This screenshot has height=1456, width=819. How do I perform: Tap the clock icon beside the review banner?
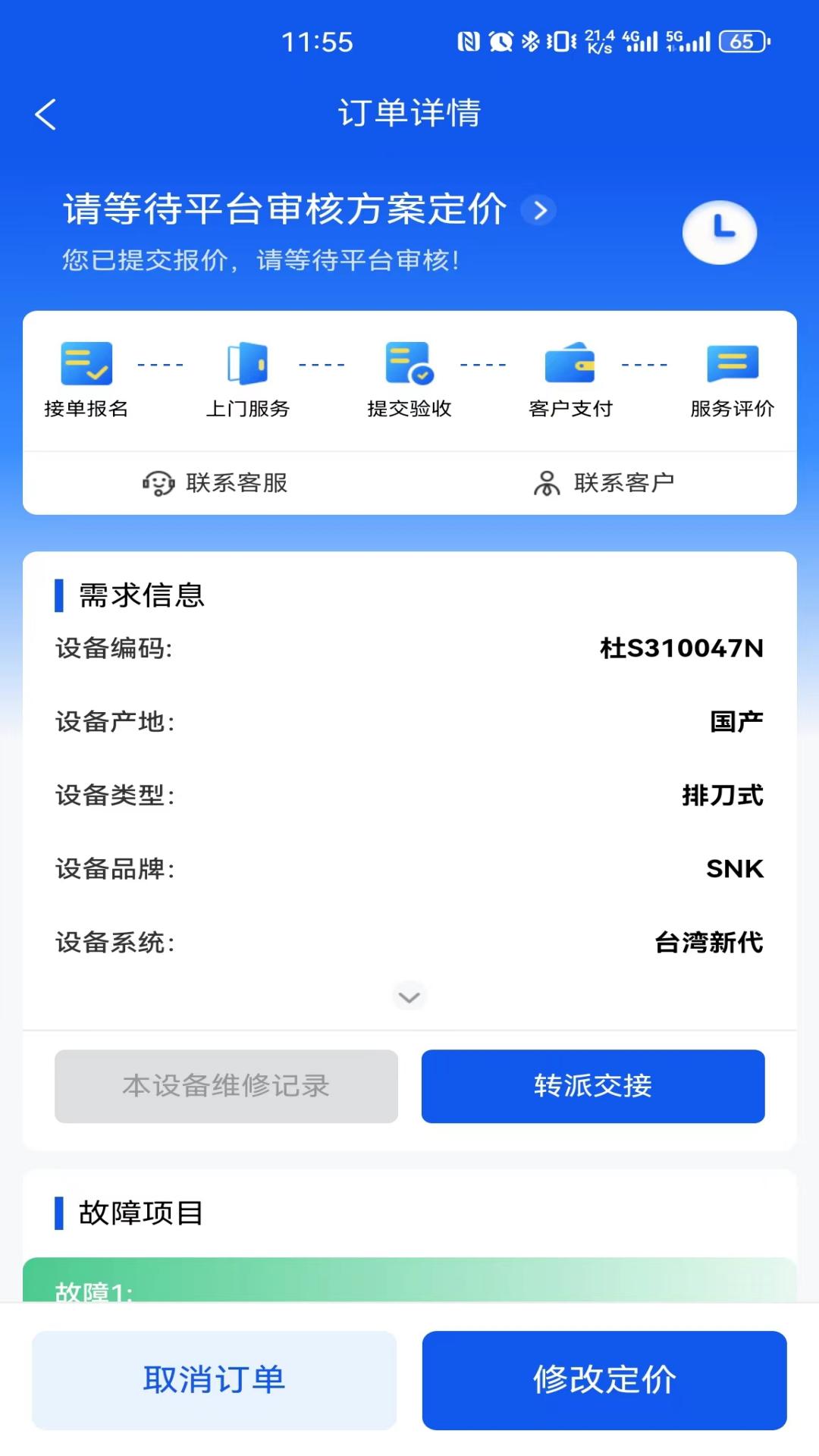720,233
